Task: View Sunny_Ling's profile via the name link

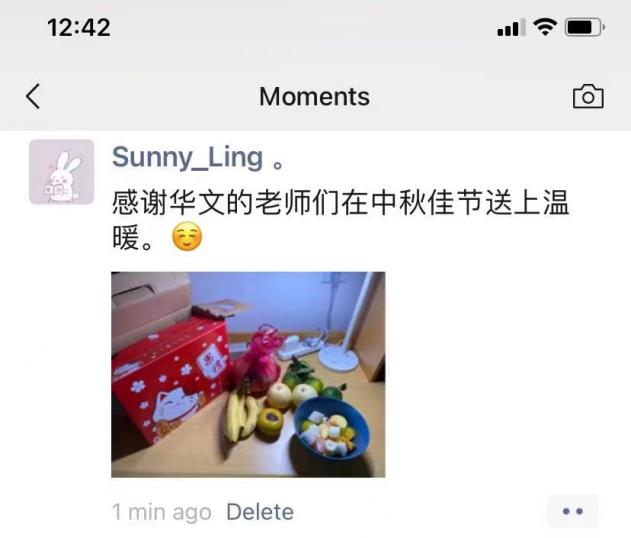Action: tap(187, 157)
